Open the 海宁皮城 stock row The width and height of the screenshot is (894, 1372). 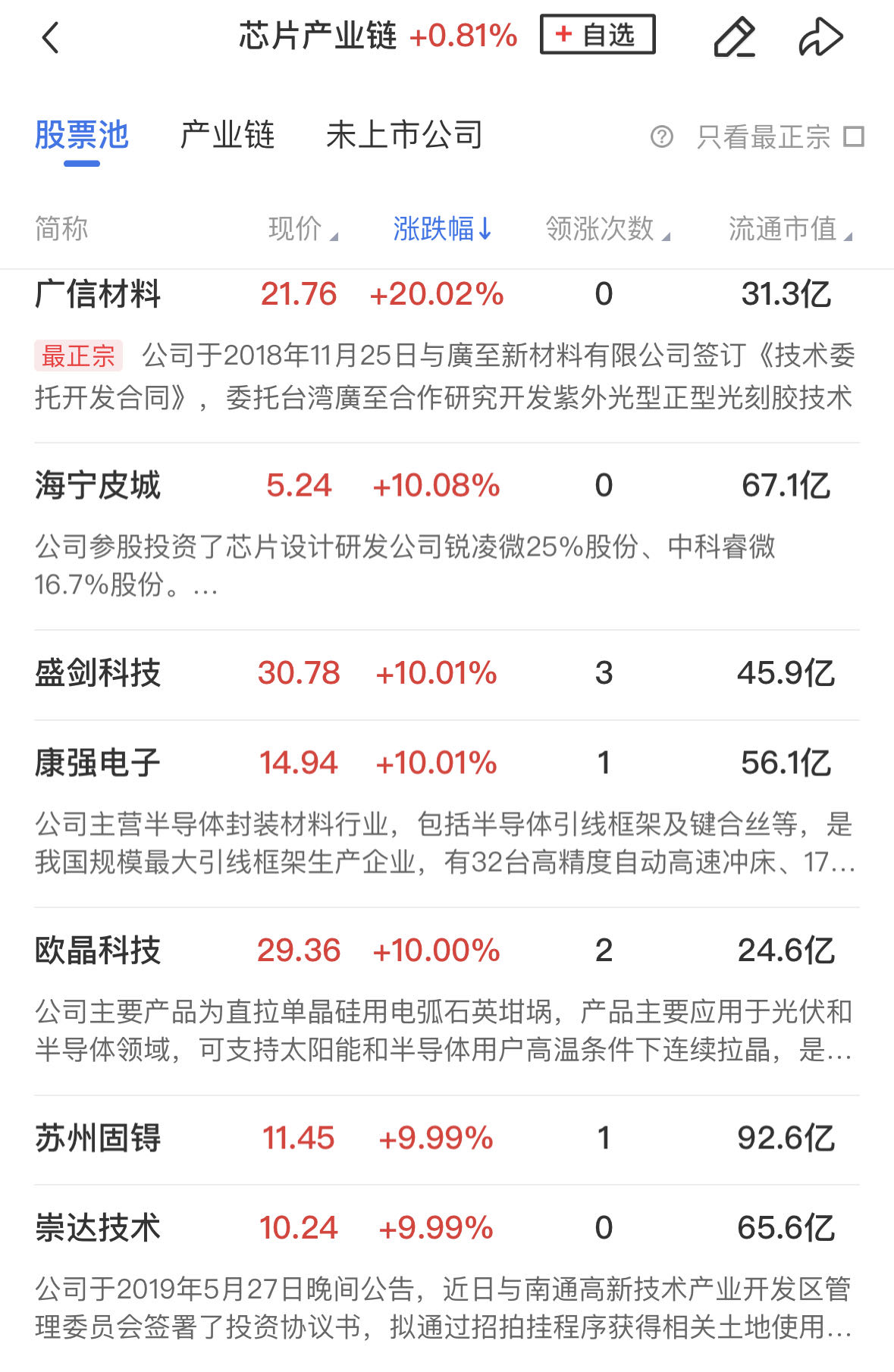click(x=98, y=486)
